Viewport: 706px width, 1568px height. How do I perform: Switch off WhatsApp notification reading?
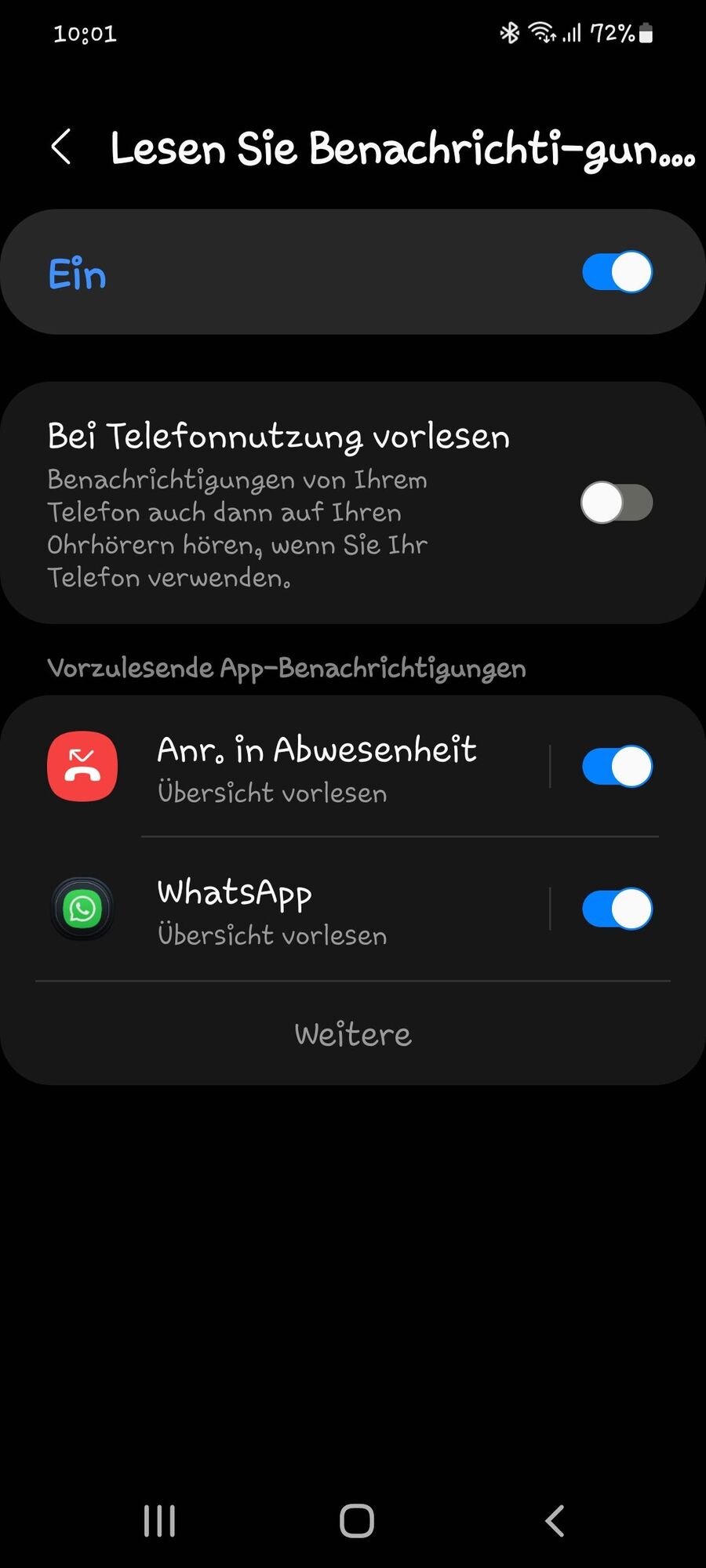point(617,909)
